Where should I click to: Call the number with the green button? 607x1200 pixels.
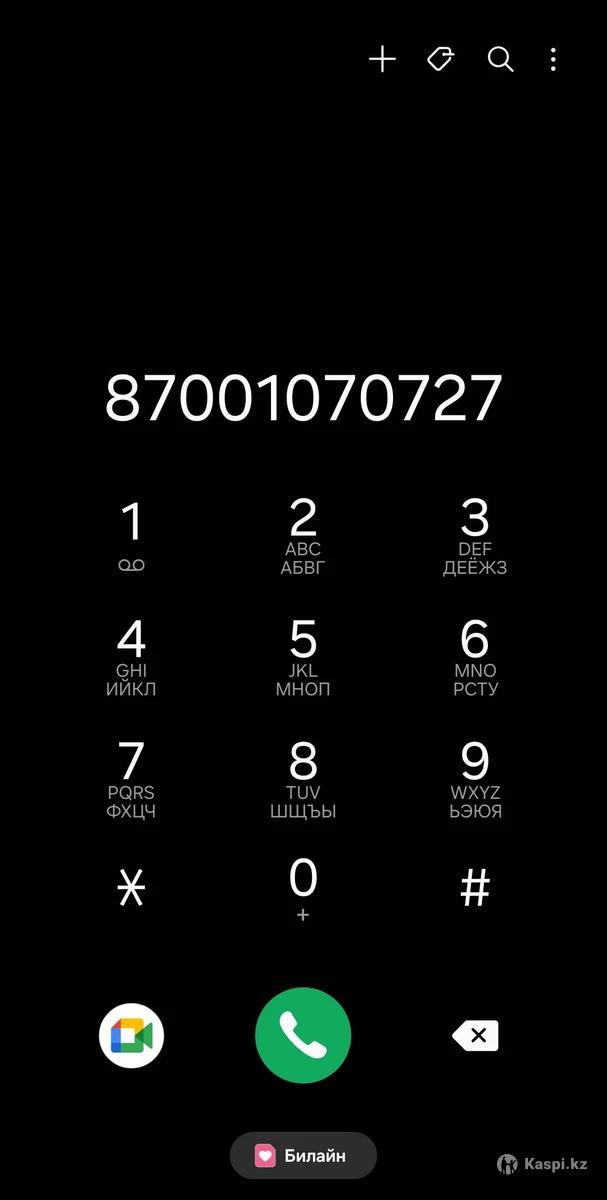pos(303,1036)
